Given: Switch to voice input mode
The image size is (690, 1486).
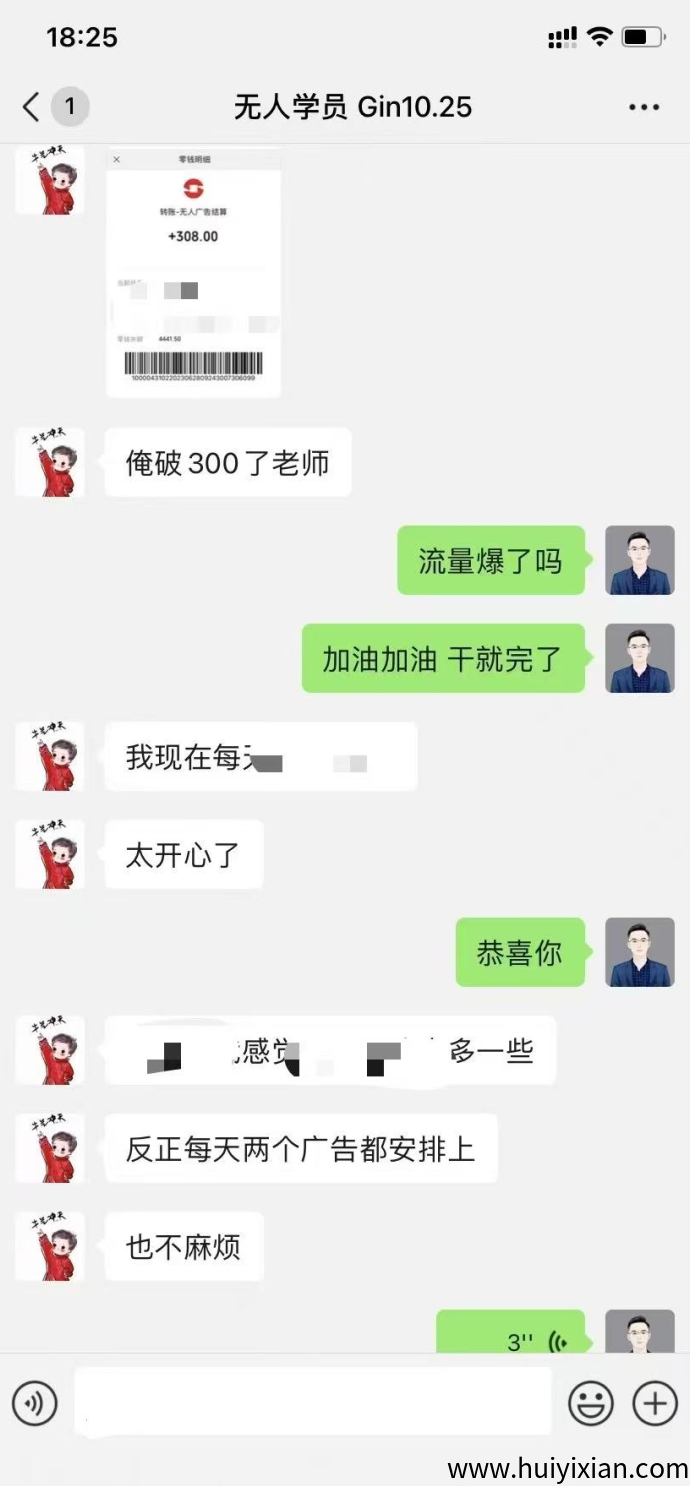Looking at the screenshot, I should (35, 1404).
